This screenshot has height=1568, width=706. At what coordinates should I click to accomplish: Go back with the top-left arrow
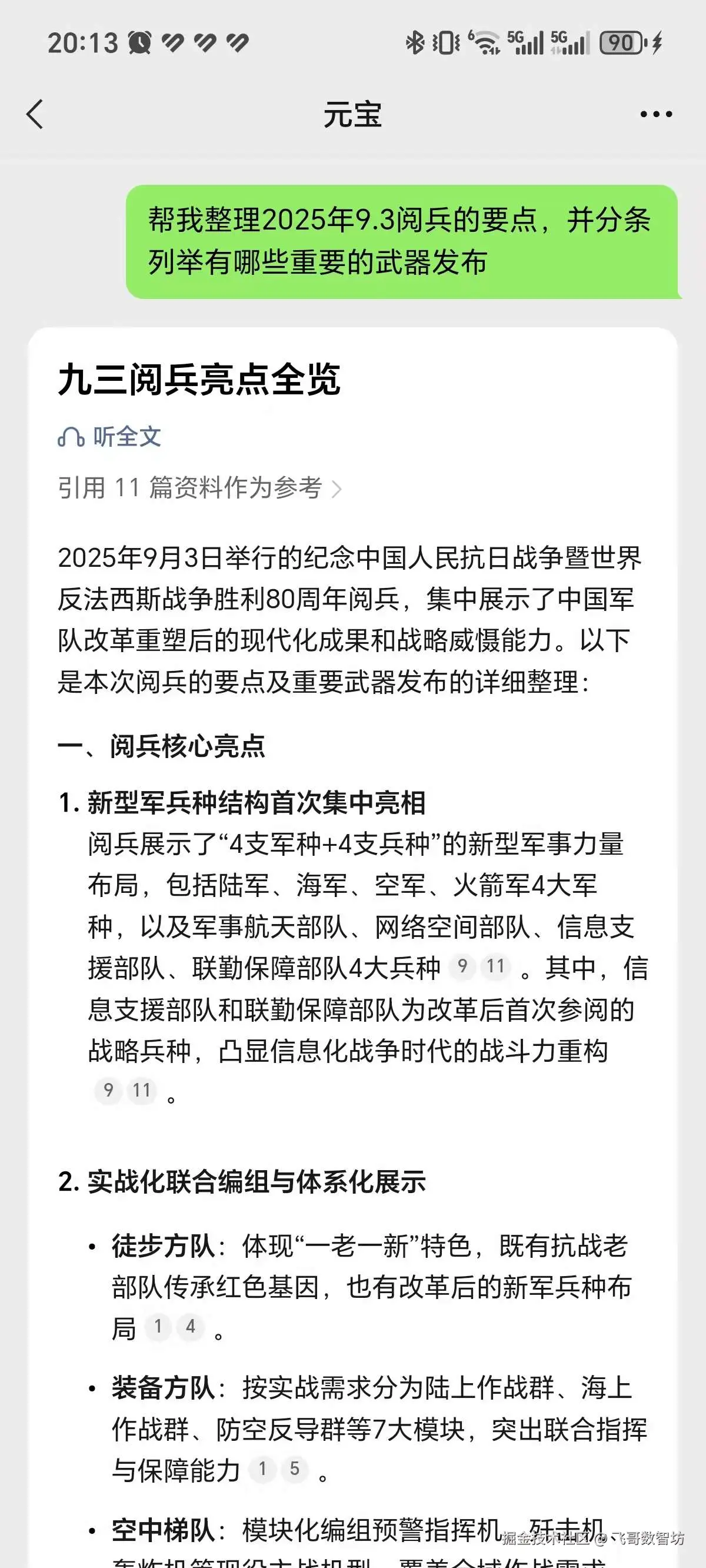(x=35, y=114)
